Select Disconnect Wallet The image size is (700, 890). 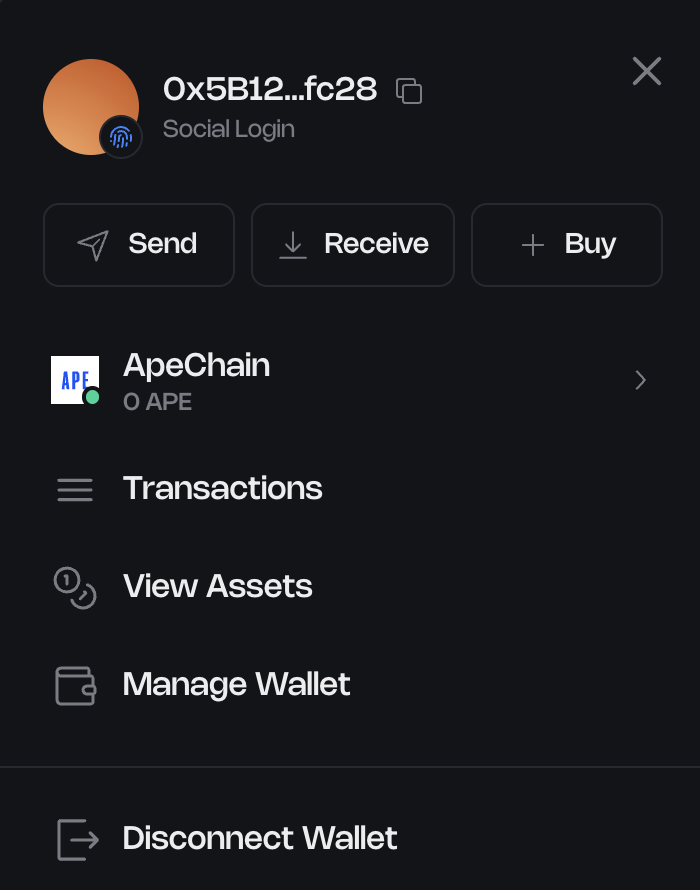[259, 838]
